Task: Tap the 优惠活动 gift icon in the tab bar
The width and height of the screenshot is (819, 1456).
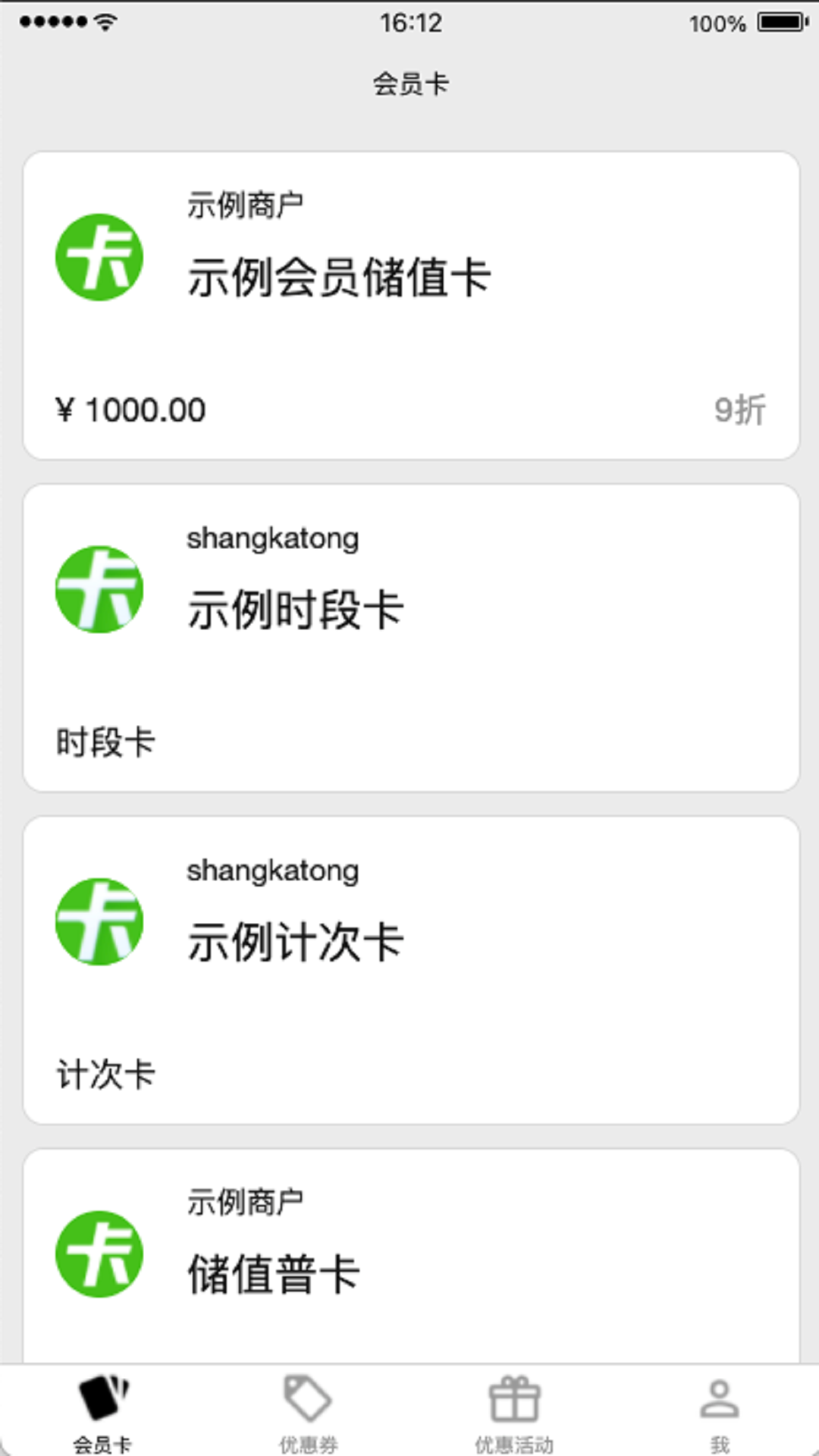Action: pyautogui.click(x=513, y=1404)
